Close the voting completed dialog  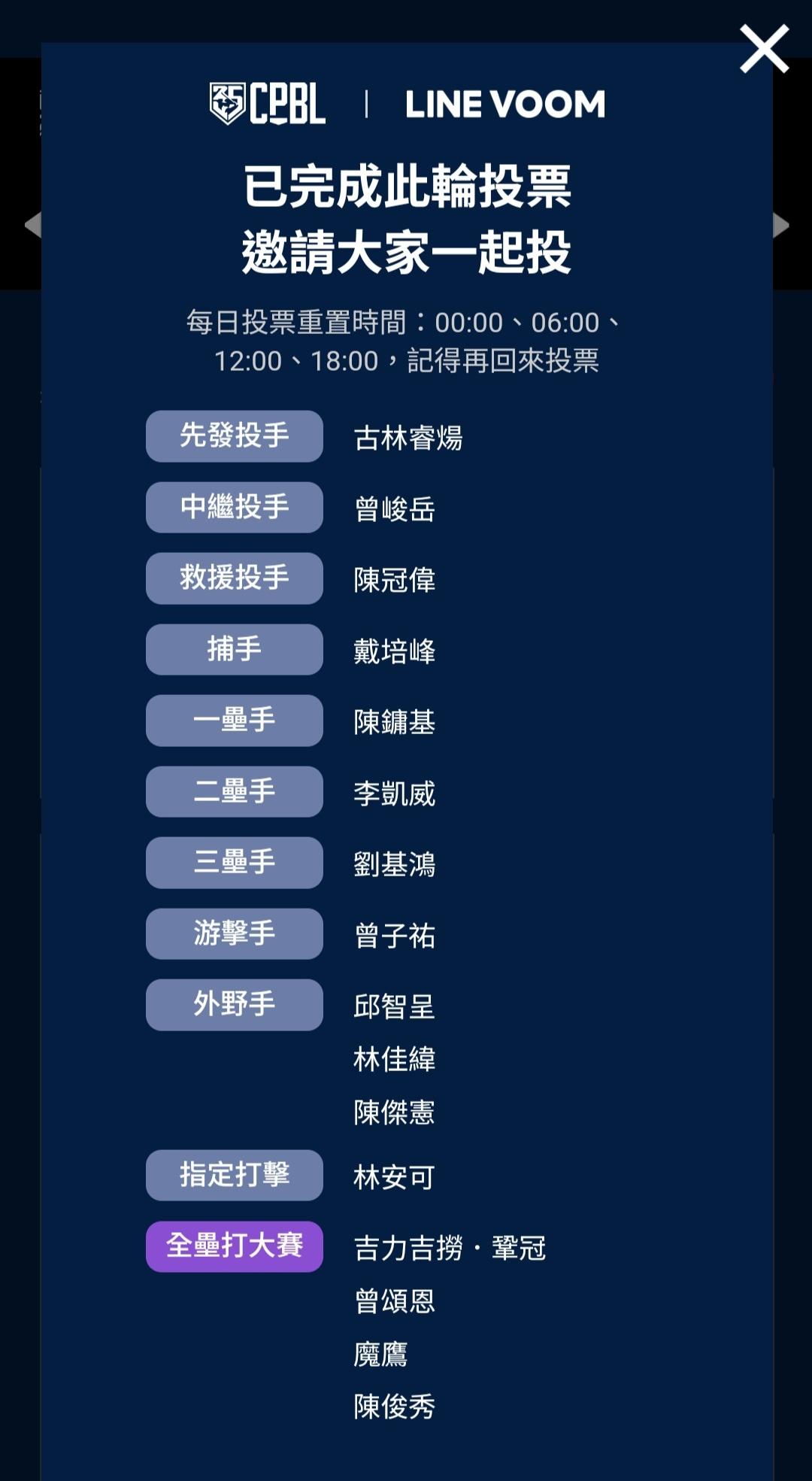click(764, 49)
